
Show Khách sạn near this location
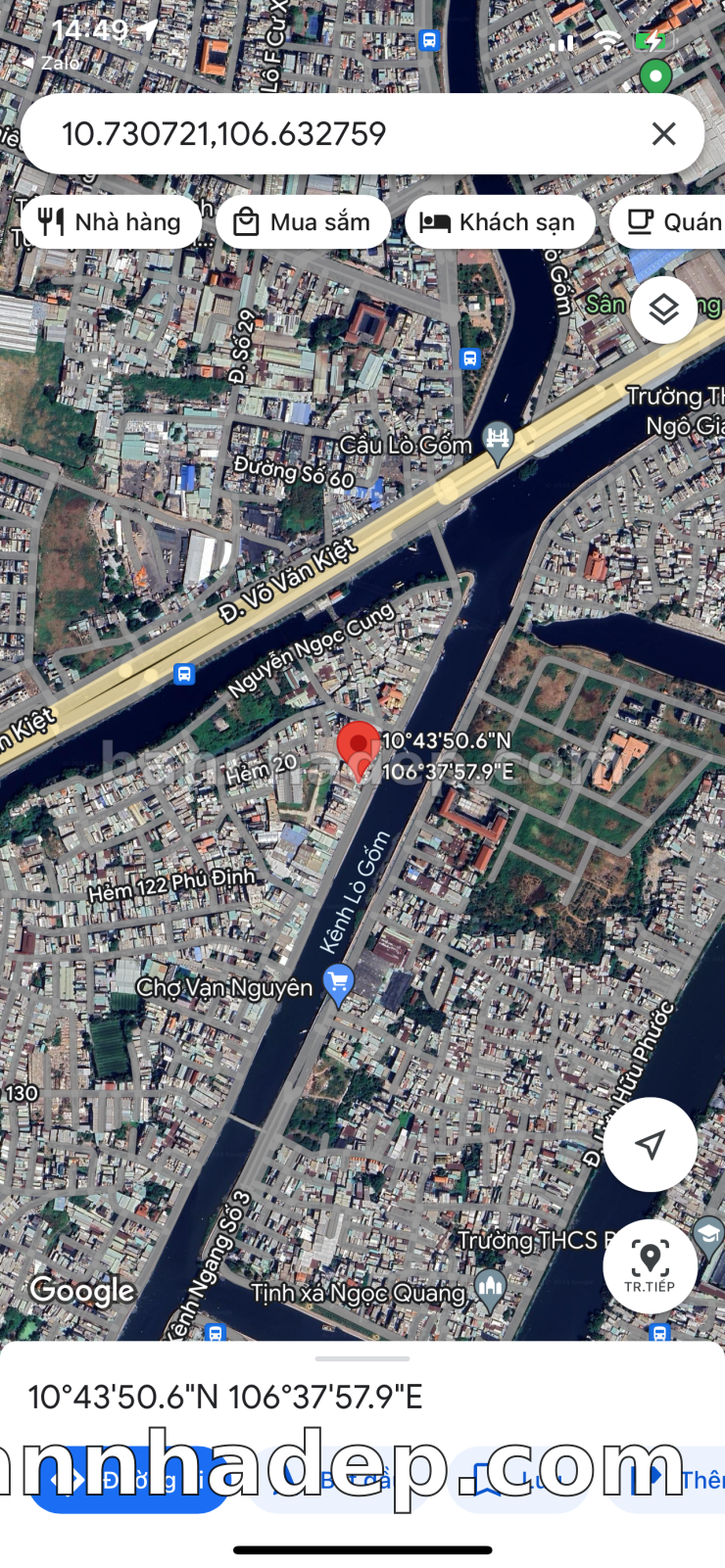[499, 222]
